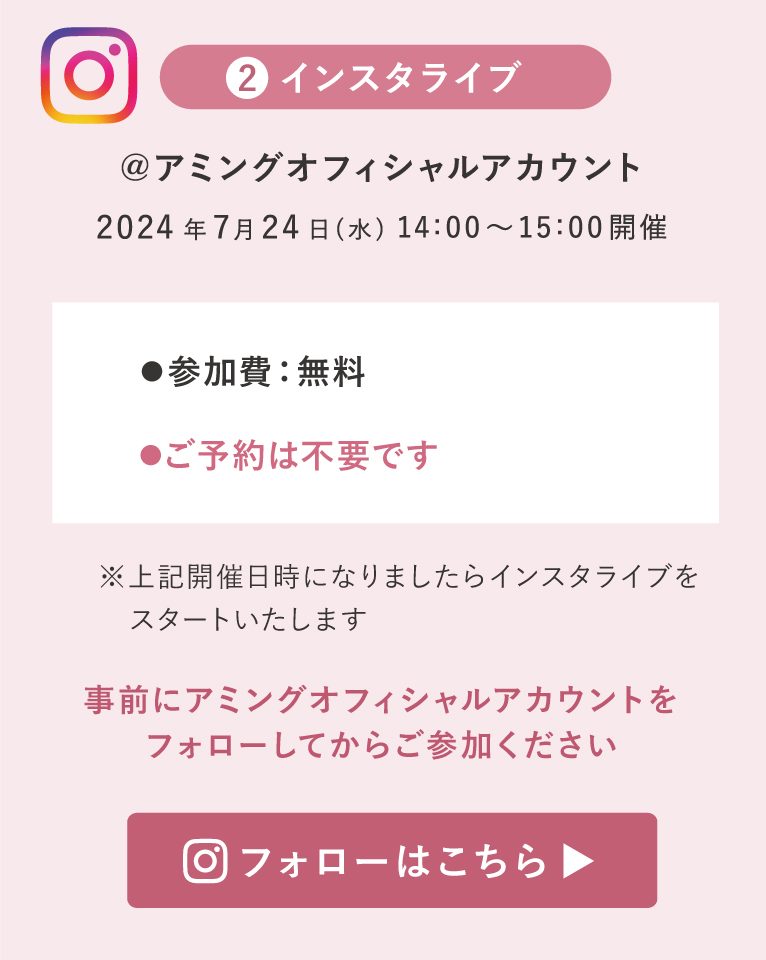Tap the フォローはこちら follow button
The image size is (766, 960).
coord(391,861)
